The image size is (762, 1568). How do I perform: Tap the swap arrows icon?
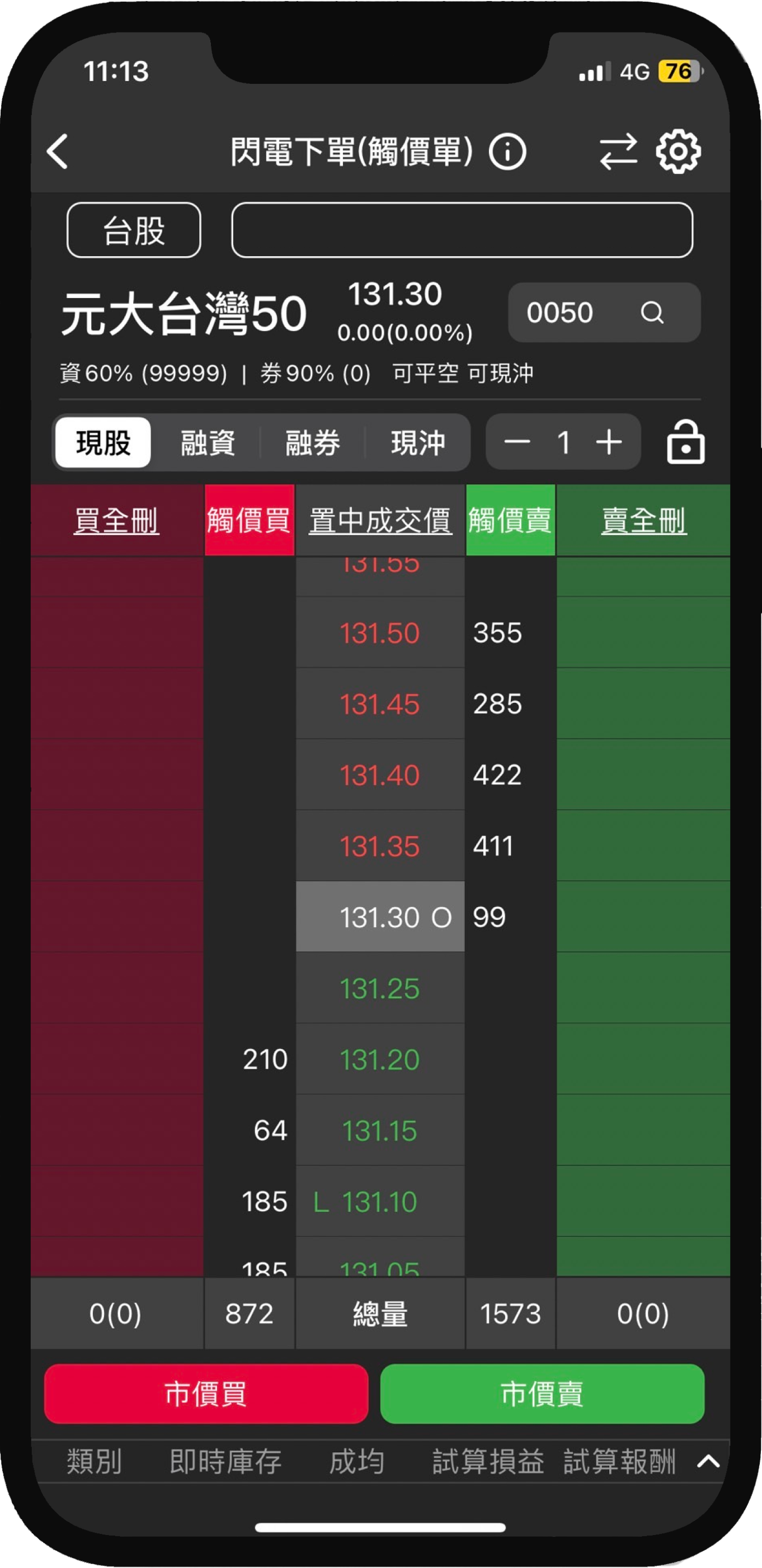pos(618,151)
